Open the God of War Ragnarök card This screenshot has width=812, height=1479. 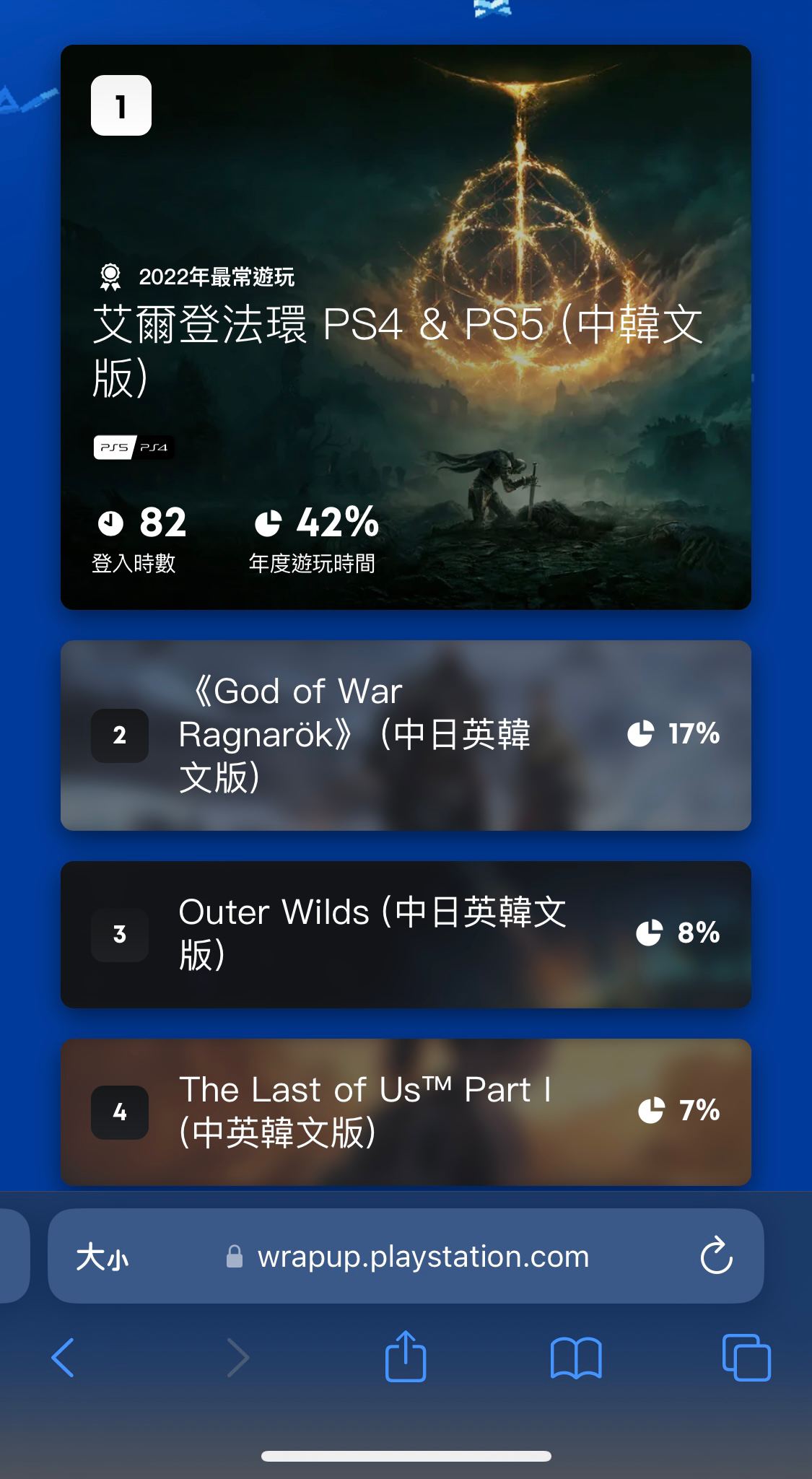coord(406,735)
